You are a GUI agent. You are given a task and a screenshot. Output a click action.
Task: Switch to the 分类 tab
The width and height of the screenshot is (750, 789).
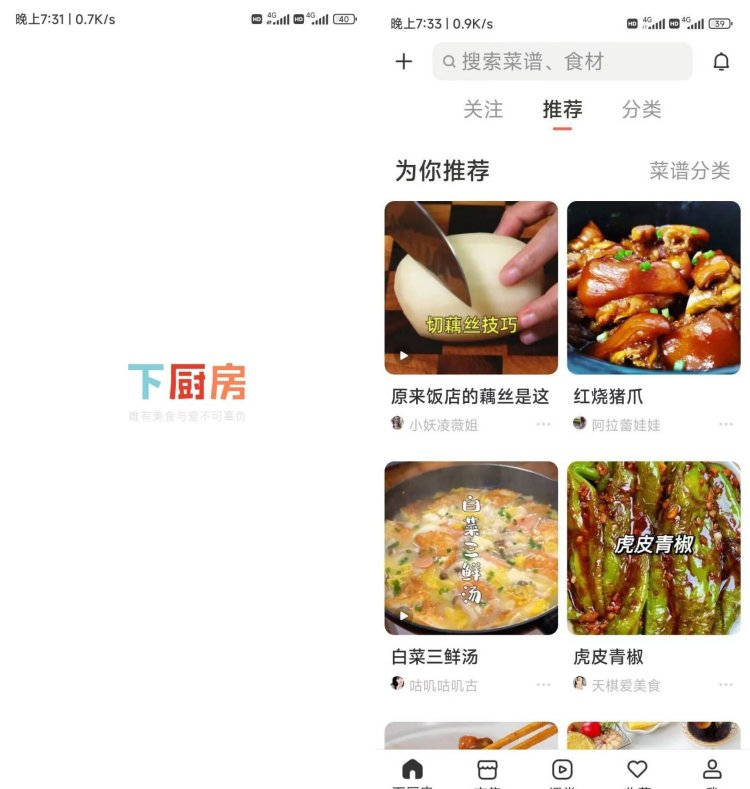(641, 110)
